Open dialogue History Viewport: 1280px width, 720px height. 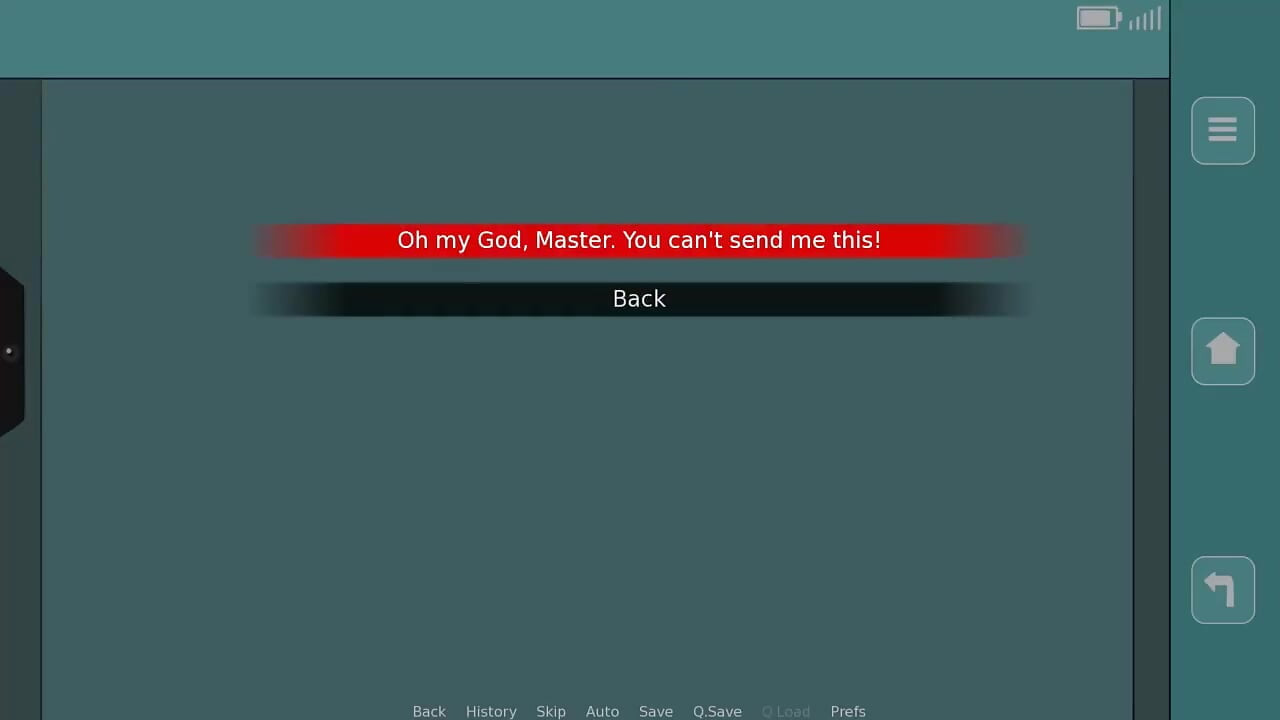coord(491,711)
